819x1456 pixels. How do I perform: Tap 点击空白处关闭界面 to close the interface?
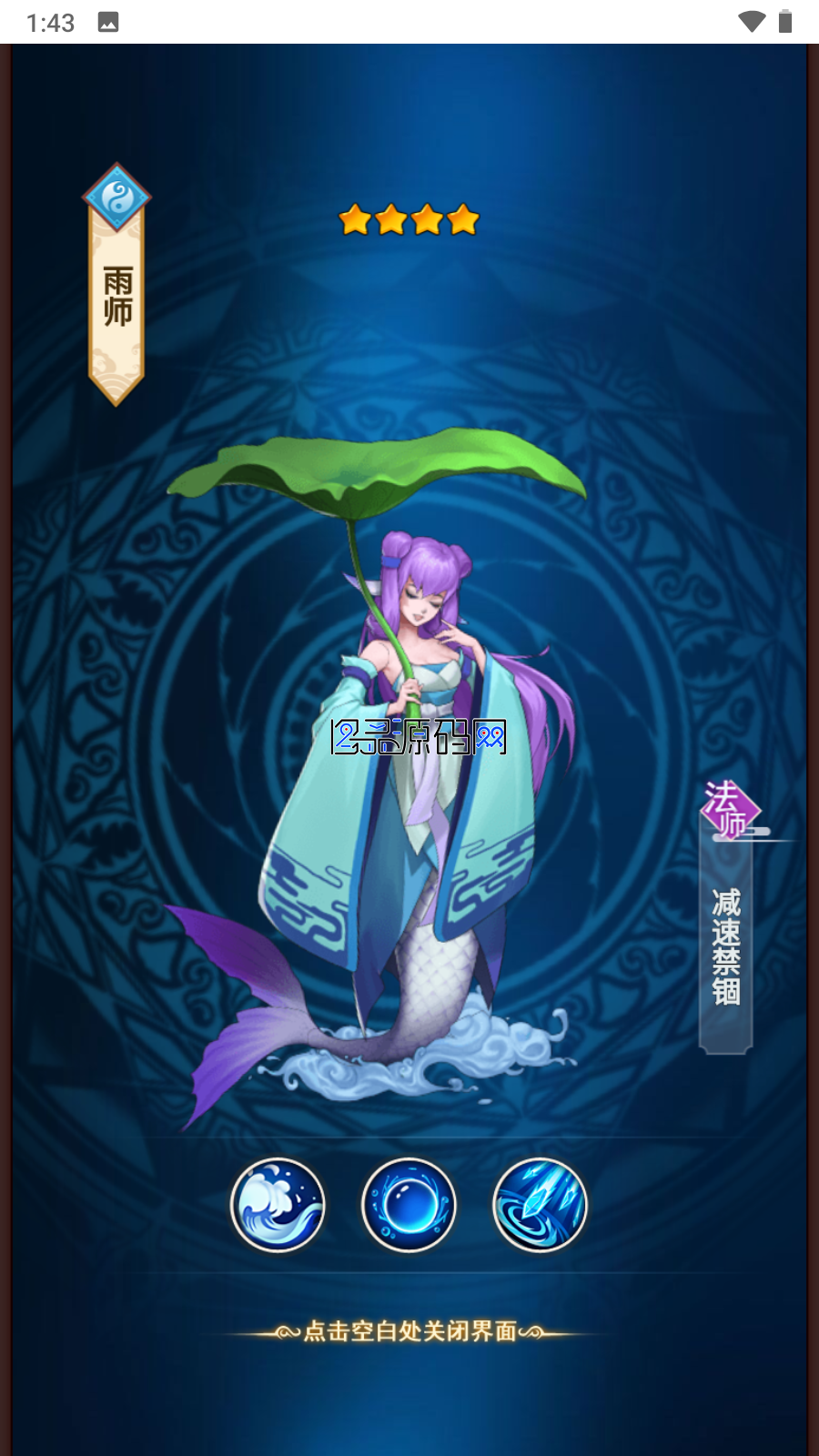coord(409,1331)
